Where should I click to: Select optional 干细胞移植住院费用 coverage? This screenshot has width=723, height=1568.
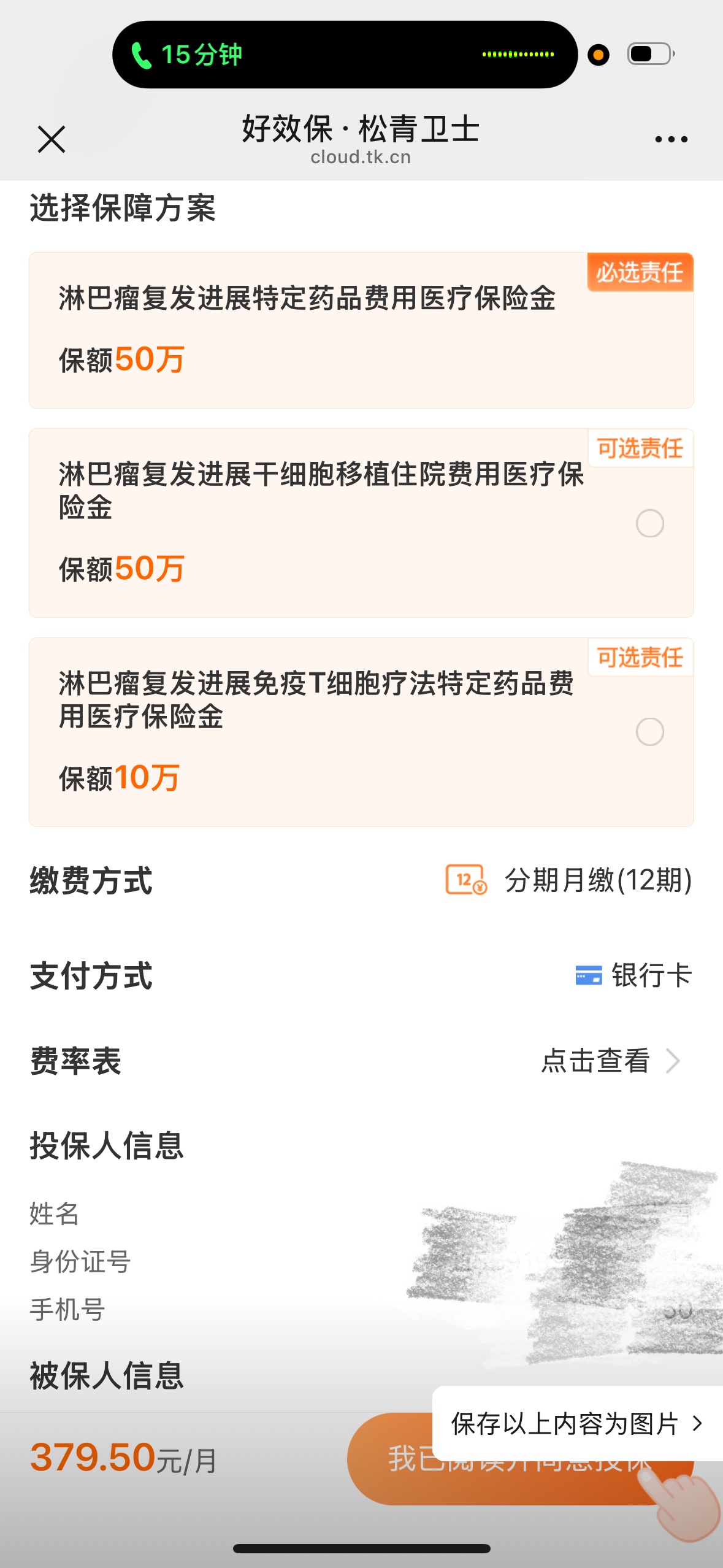tap(649, 523)
